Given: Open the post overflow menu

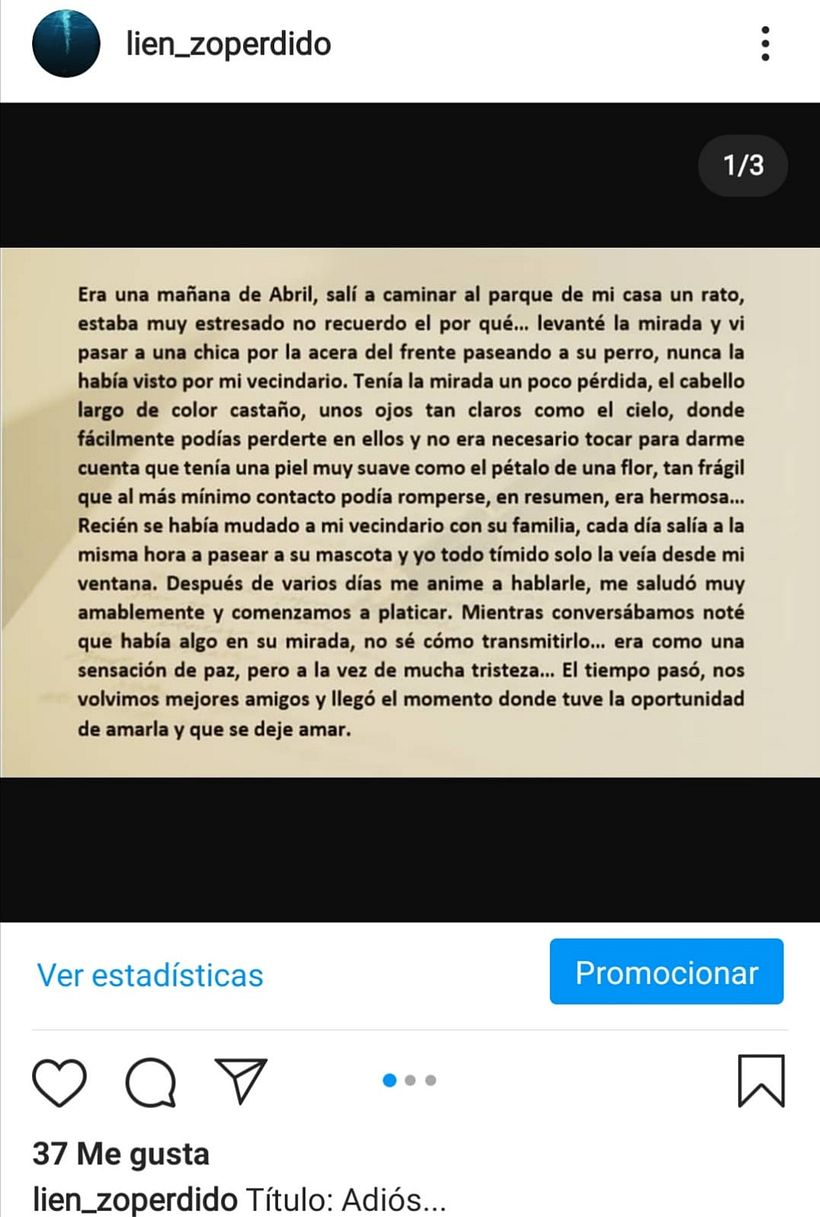Looking at the screenshot, I should click(765, 44).
